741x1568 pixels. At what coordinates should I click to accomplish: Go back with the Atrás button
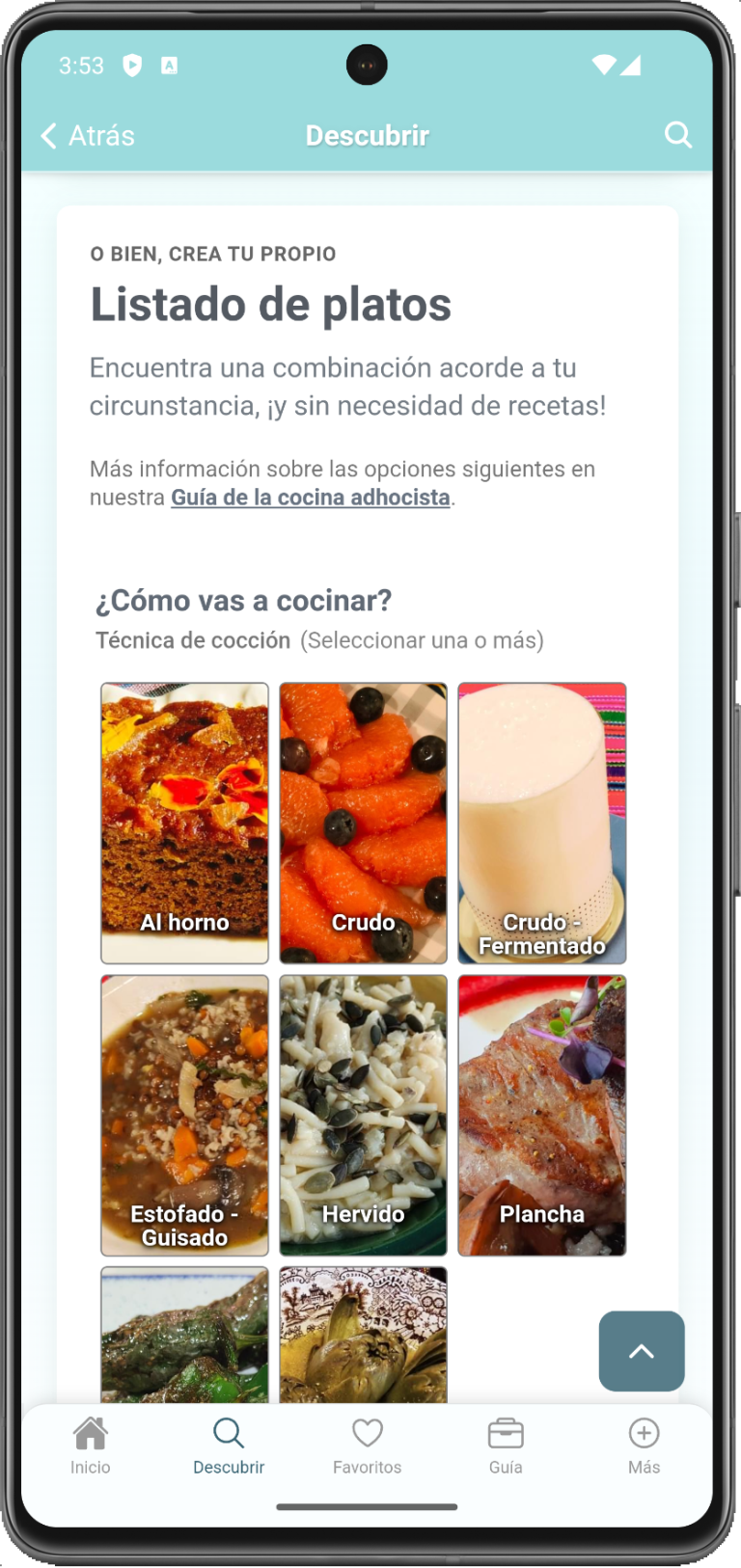(x=88, y=135)
